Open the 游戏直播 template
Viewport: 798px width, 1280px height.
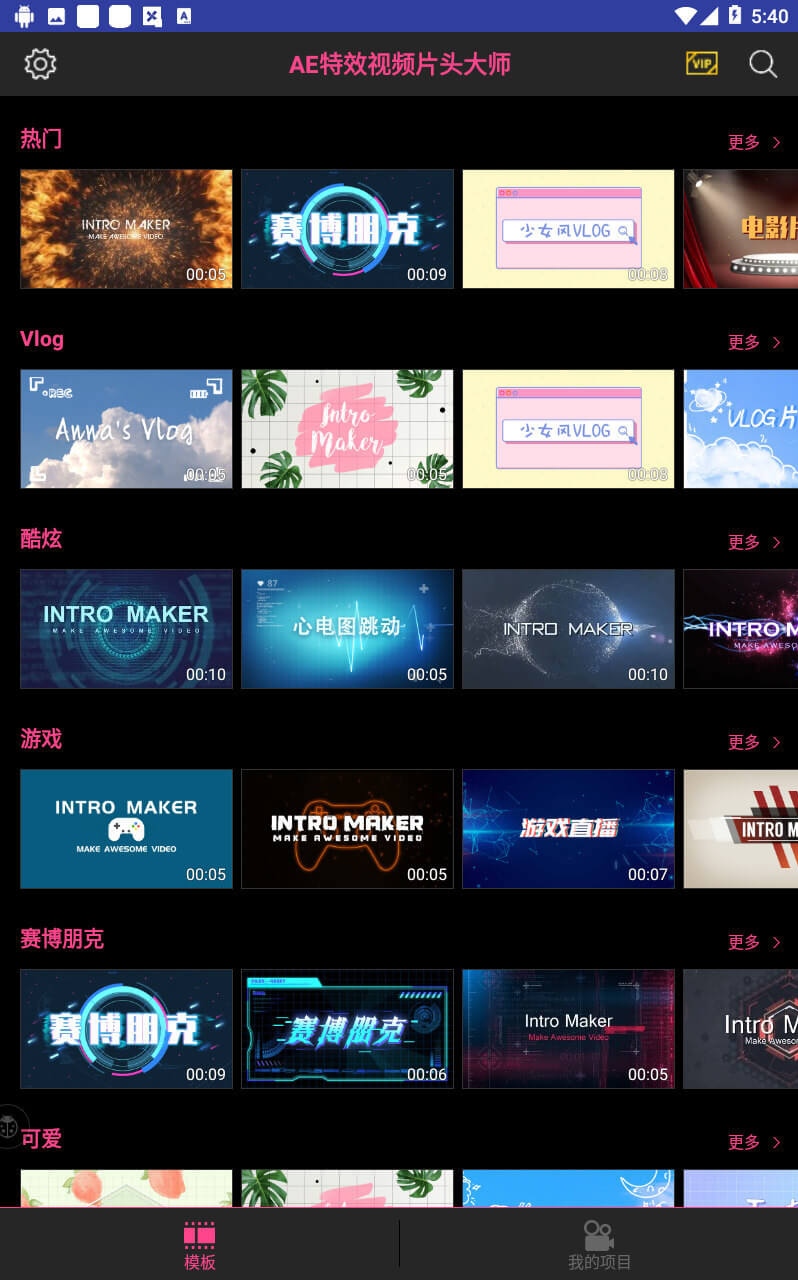click(568, 829)
